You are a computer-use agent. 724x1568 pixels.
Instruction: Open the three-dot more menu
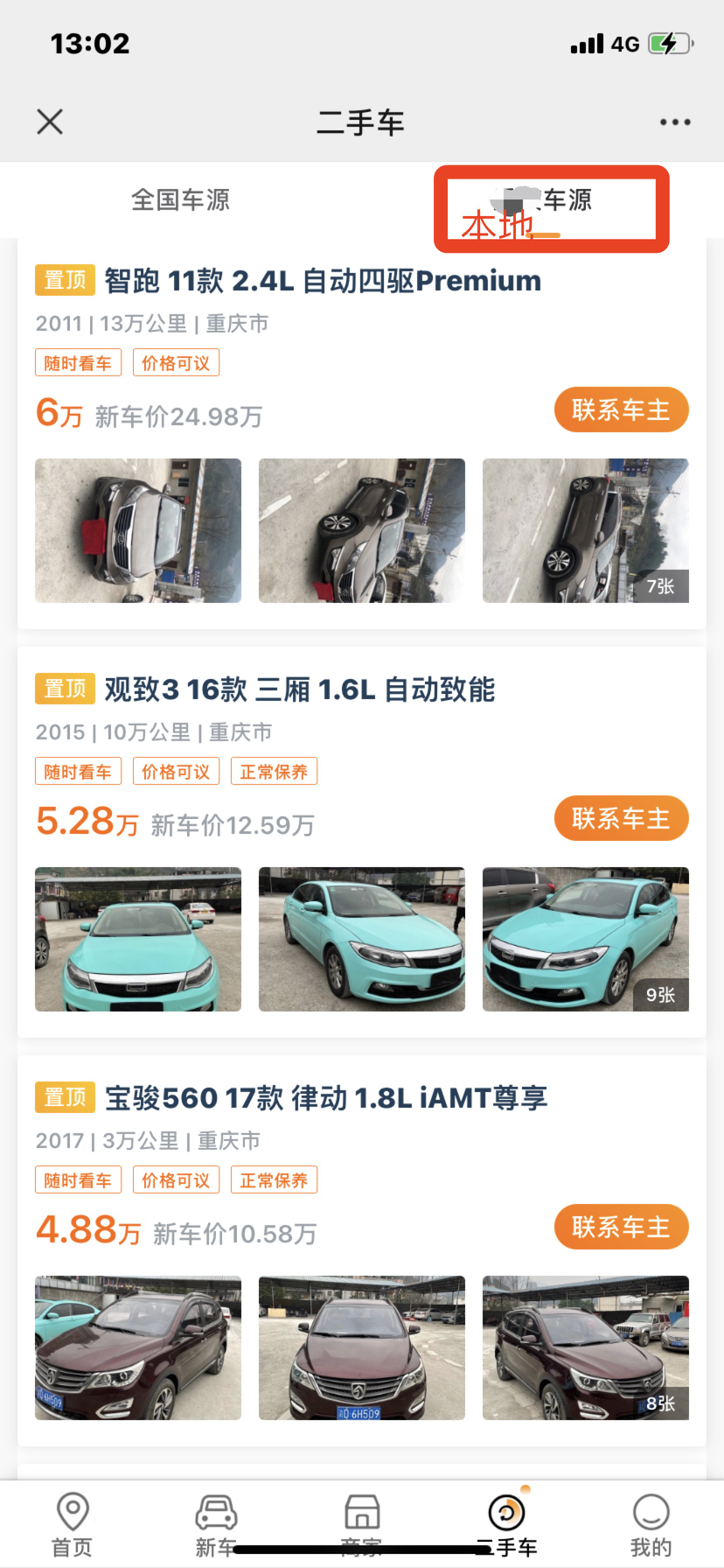pyautogui.click(x=675, y=122)
